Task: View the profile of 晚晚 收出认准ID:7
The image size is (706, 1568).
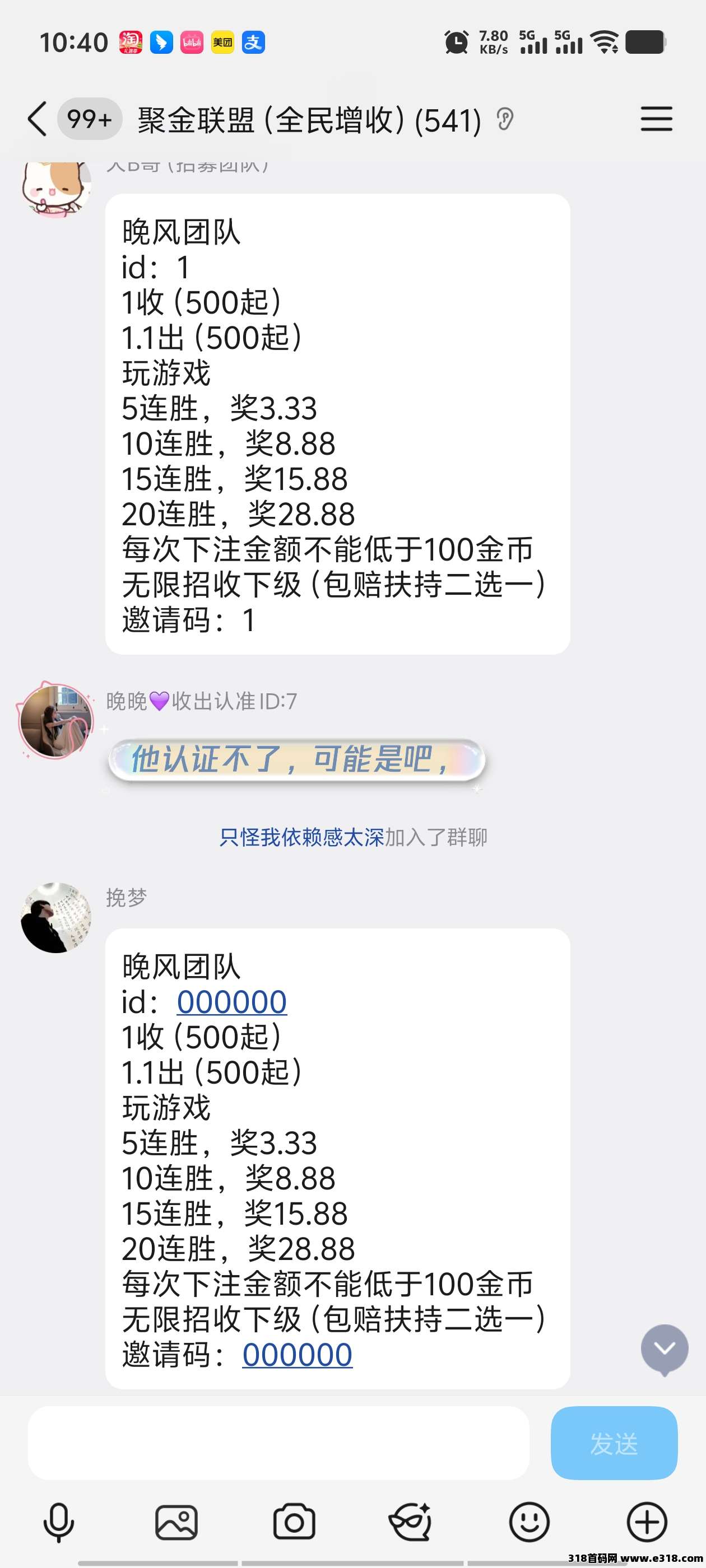Action: (x=56, y=721)
